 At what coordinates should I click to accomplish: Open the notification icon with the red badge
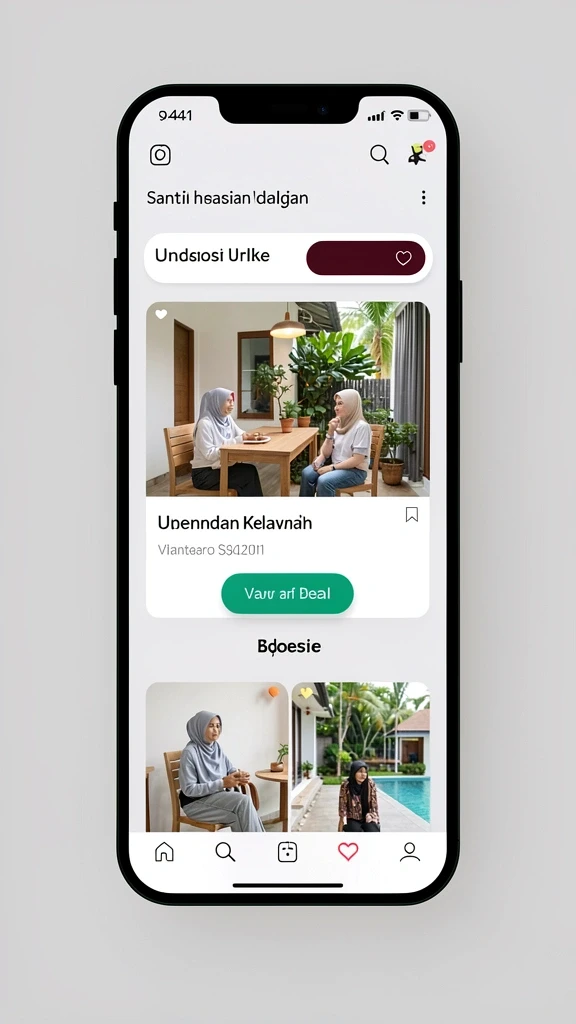[x=420, y=153]
